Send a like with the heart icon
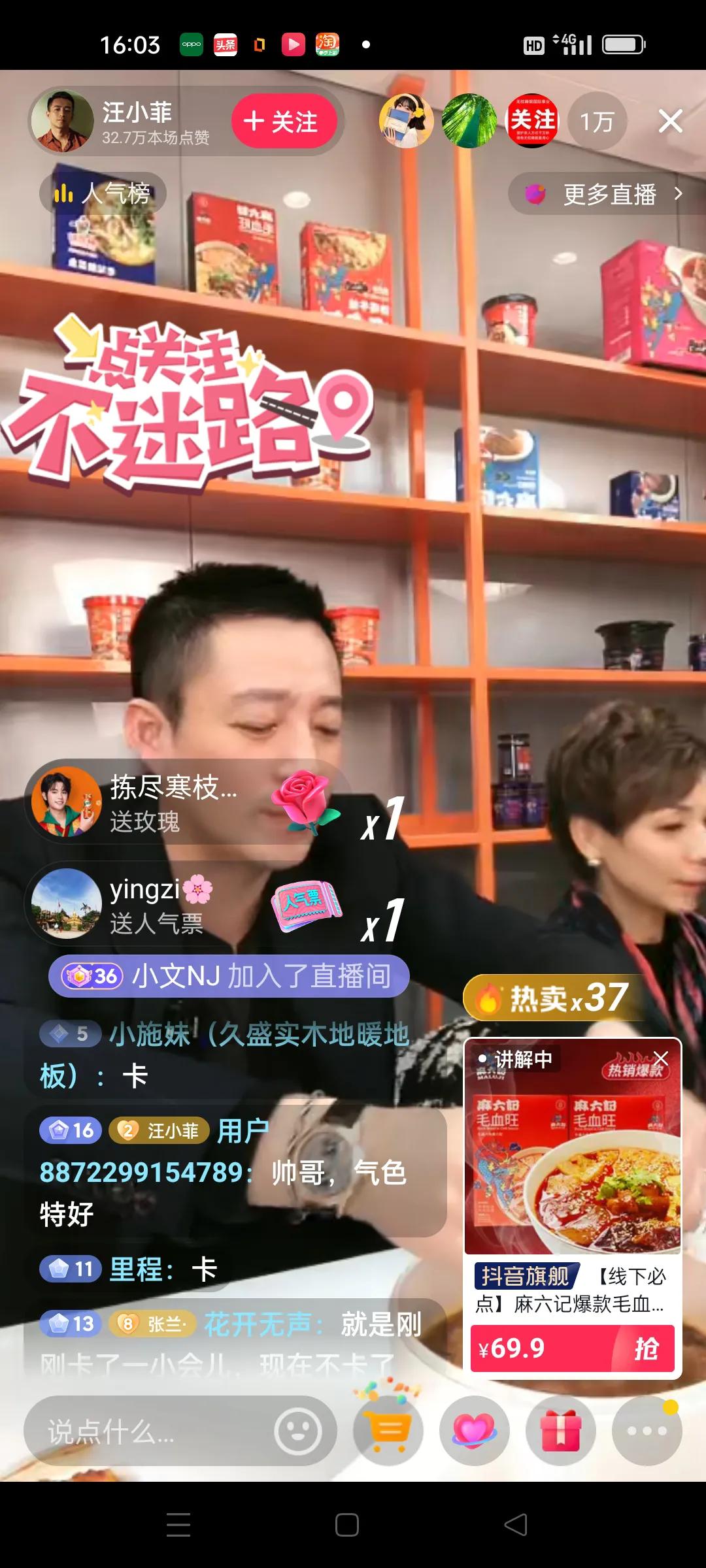 (474, 1430)
